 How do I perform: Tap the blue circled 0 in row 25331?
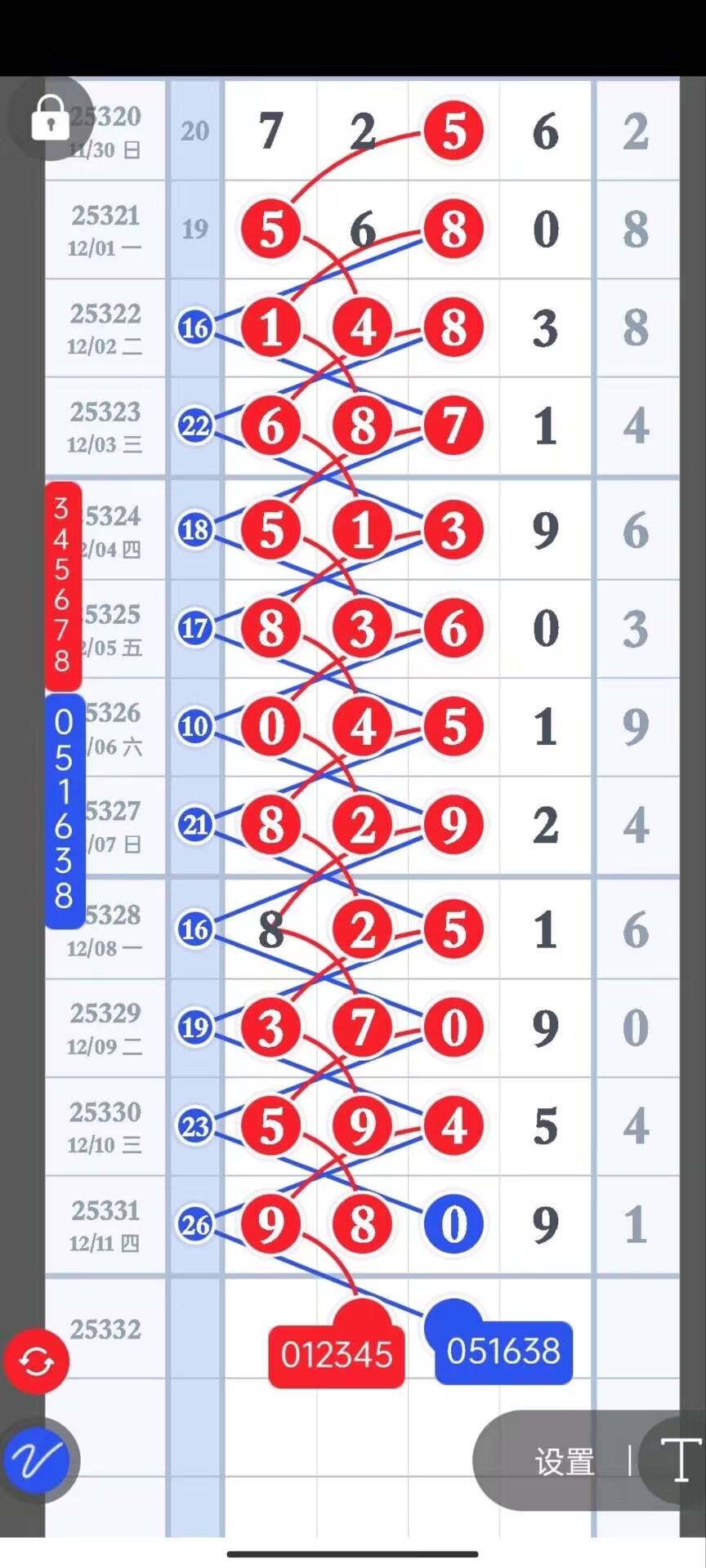[x=454, y=1224]
